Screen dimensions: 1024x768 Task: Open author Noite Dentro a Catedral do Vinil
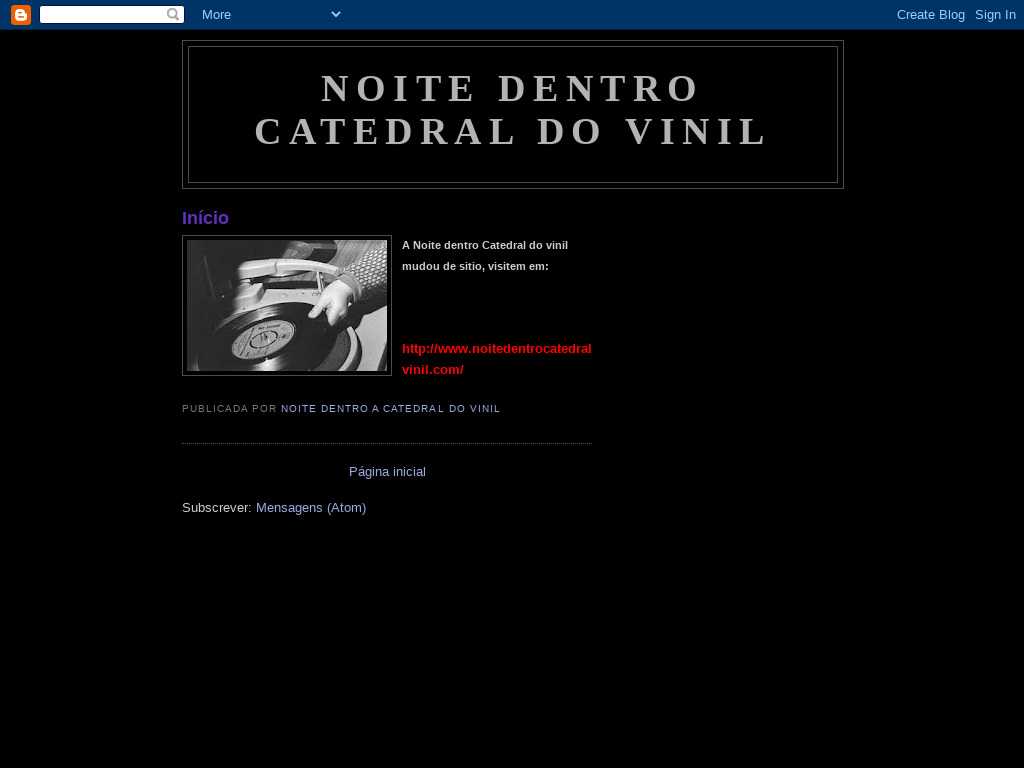[390, 409]
